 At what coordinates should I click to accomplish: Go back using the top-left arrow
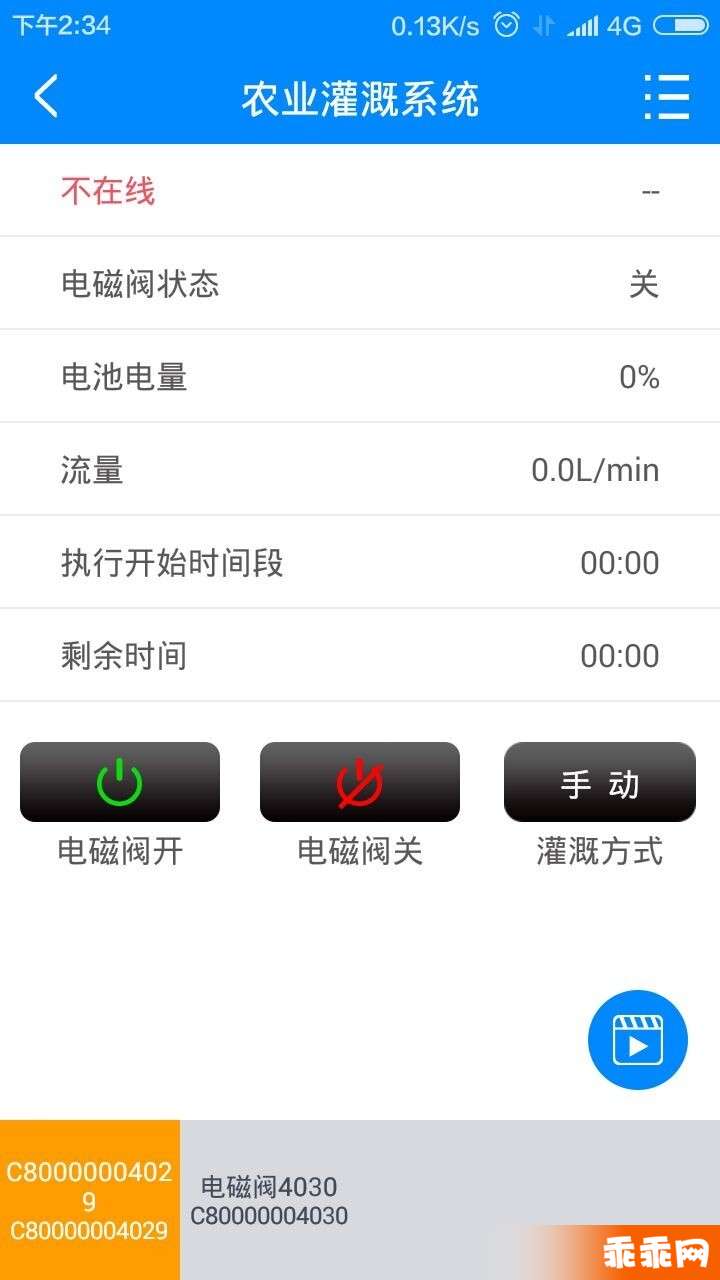(46, 97)
